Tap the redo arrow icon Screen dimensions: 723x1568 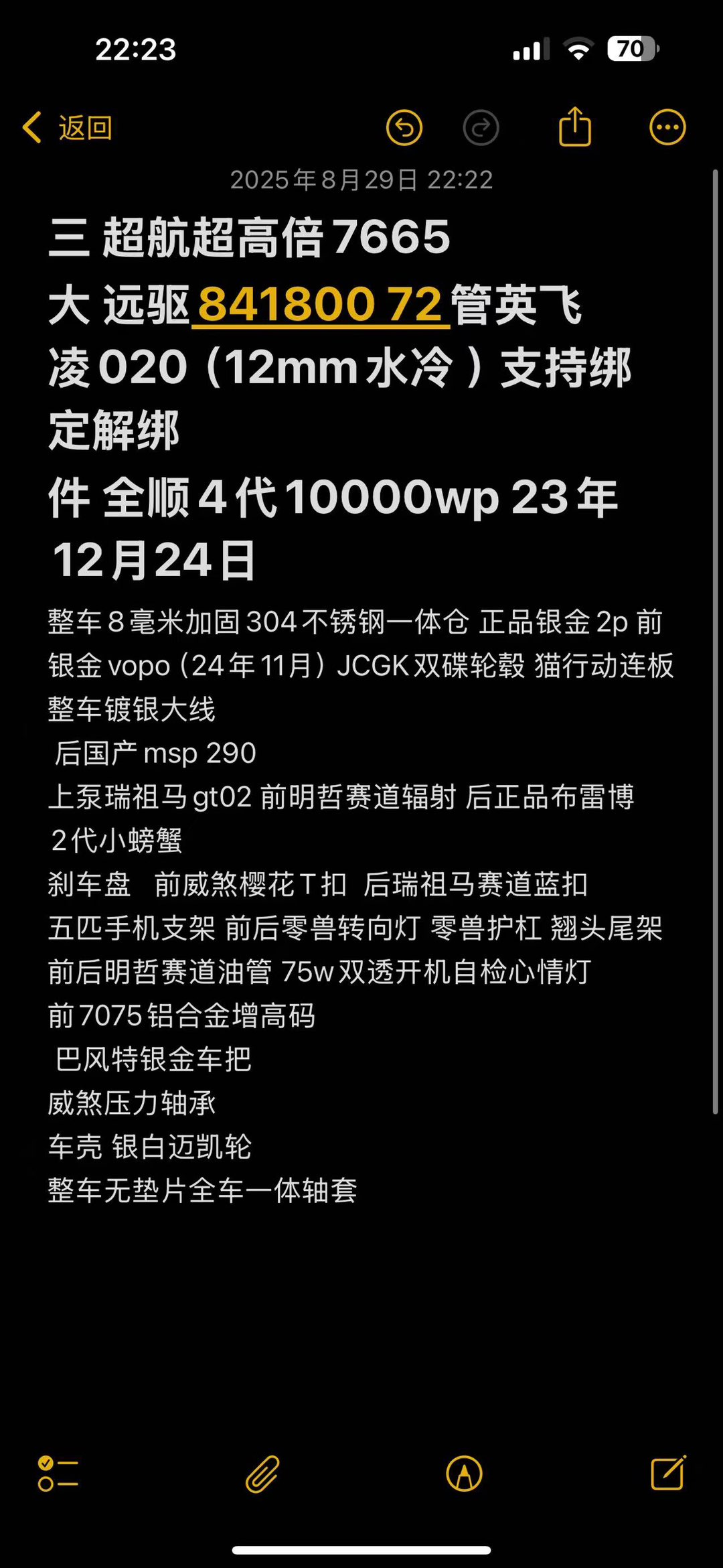point(481,127)
